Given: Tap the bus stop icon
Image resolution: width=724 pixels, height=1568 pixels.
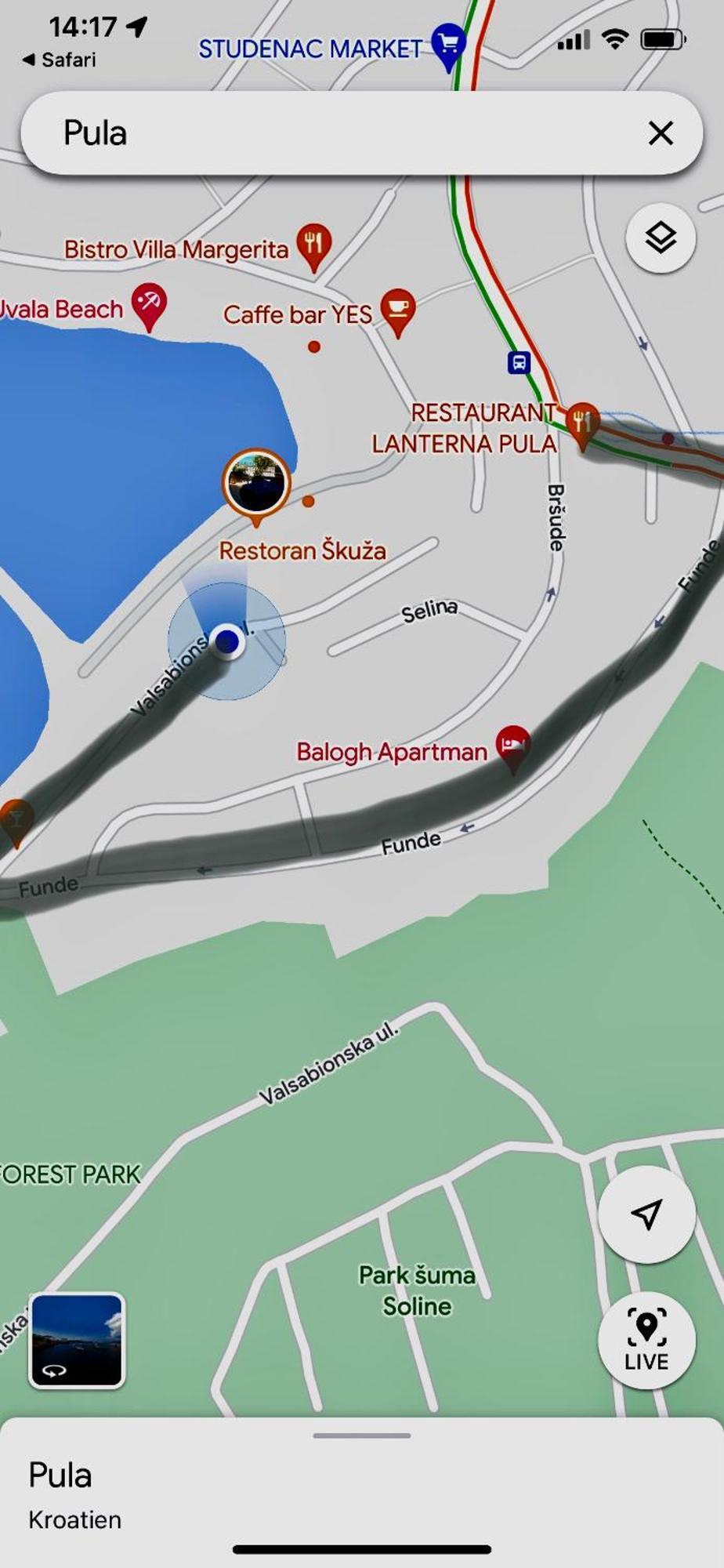Looking at the screenshot, I should click(x=519, y=362).
